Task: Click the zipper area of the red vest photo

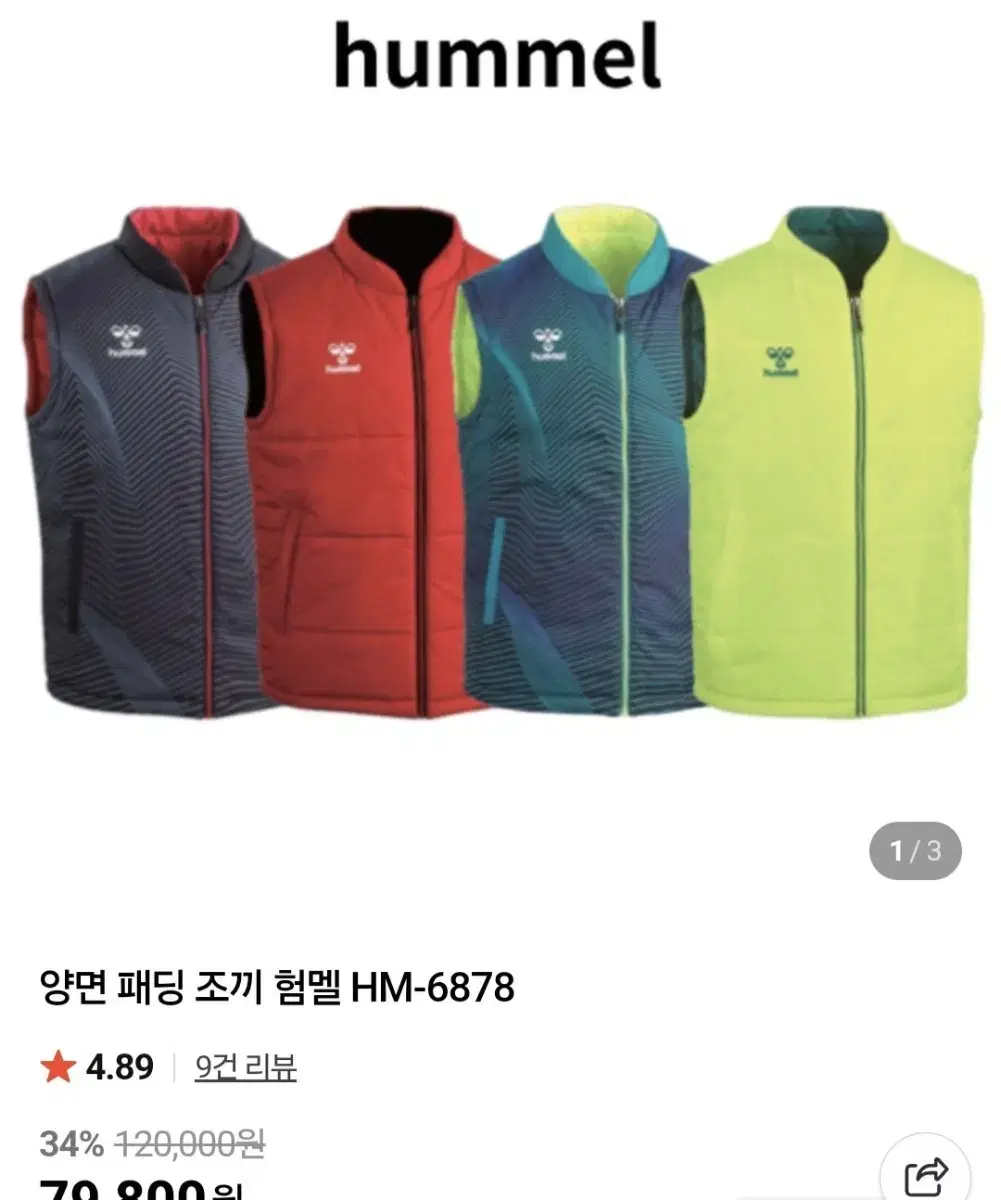Action: click(x=418, y=480)
